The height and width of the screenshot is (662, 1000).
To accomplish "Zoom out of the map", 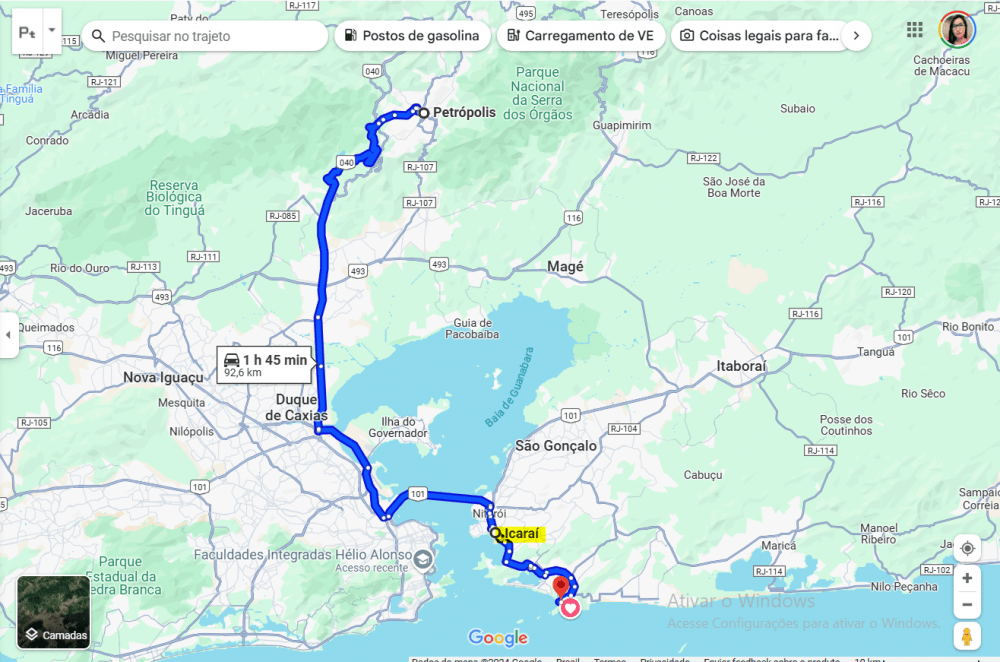I will click(967, 605).
